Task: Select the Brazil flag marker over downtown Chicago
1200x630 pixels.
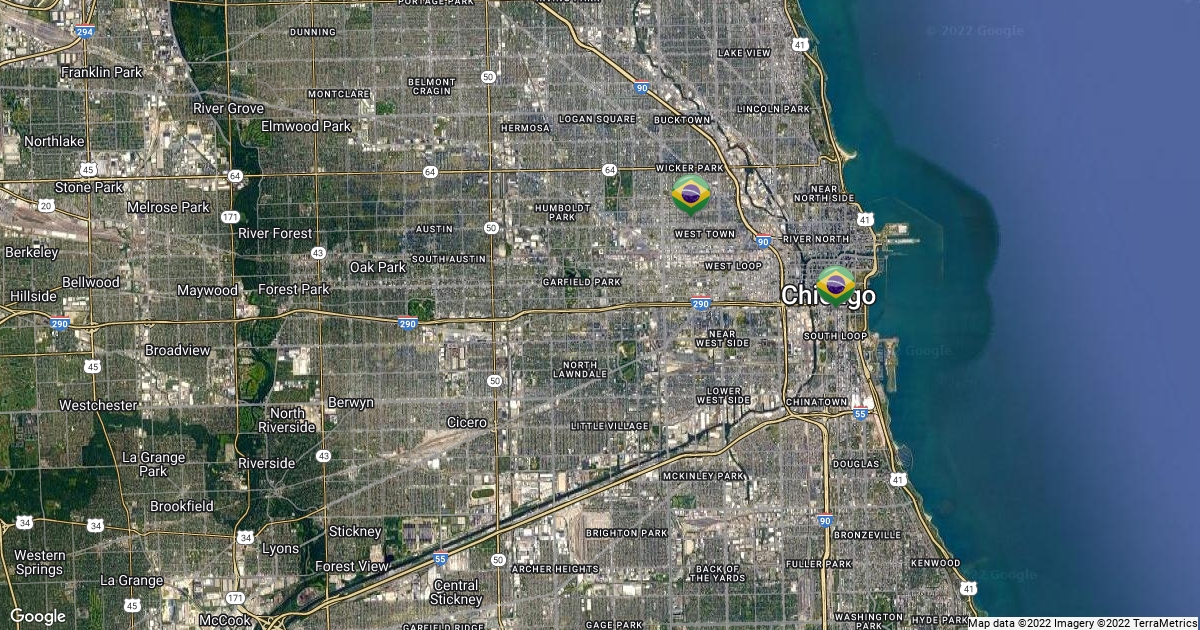Action: pos(836,284)
